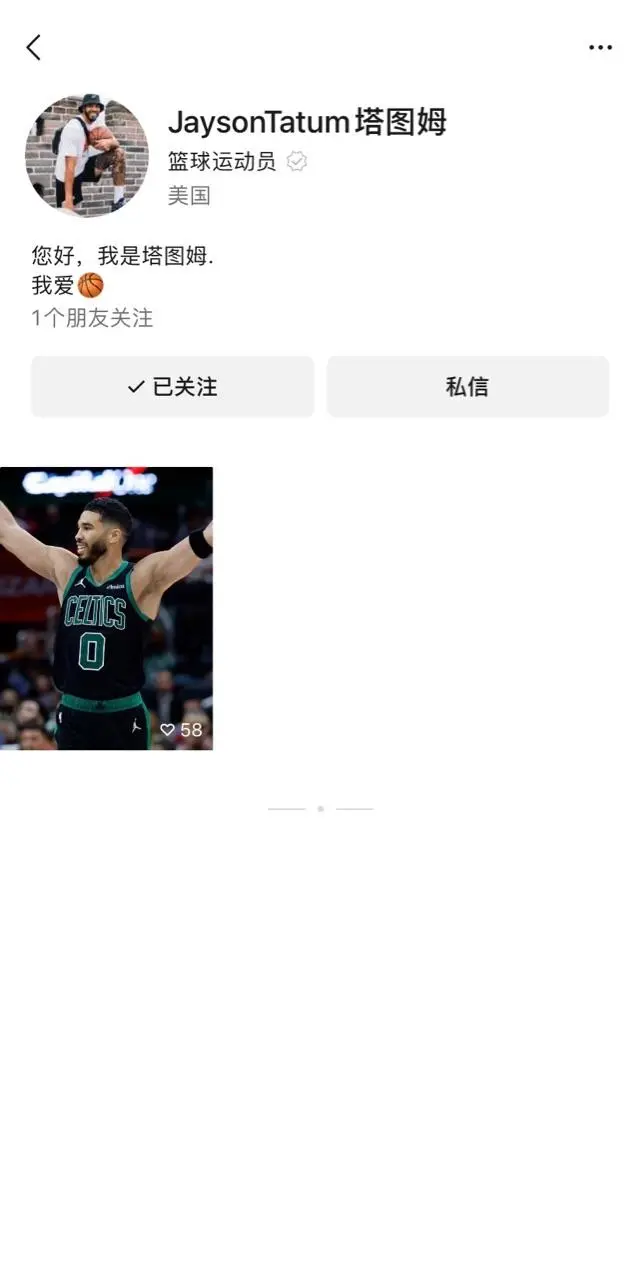Open the Celtics jersey video tile
Image resolution: width=642 pixels, height=1280 pixels.
pyautogui.click(x=106, y=608)
